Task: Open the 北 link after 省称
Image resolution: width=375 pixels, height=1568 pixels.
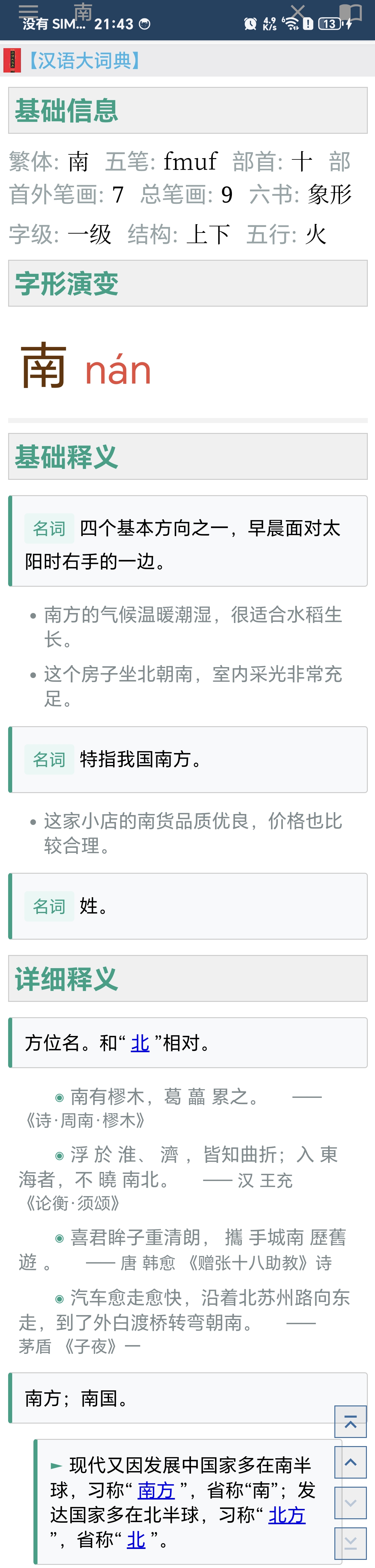Action: coord(136,1540)
